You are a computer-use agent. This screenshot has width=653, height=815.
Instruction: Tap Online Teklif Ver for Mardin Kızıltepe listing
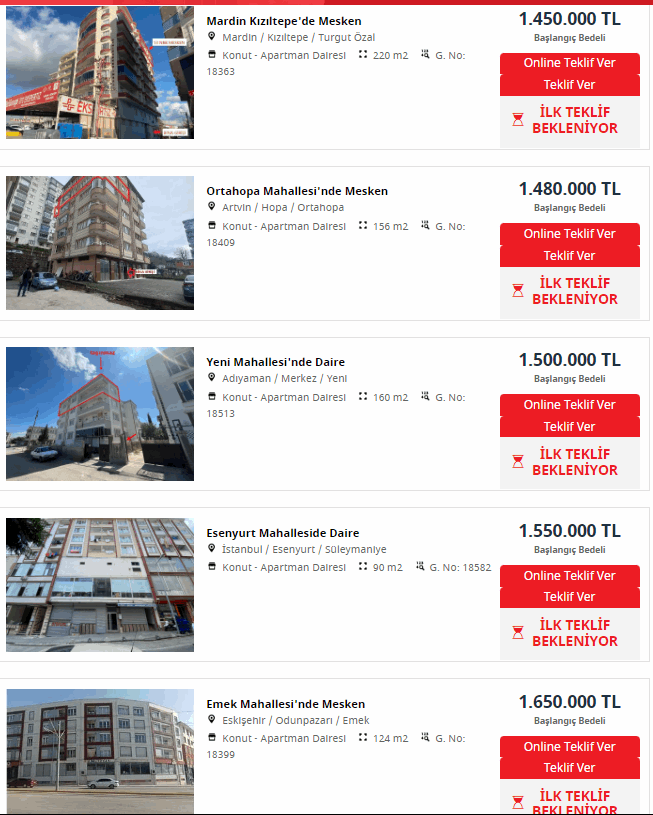pyautogui.click(x=569, y=63)
